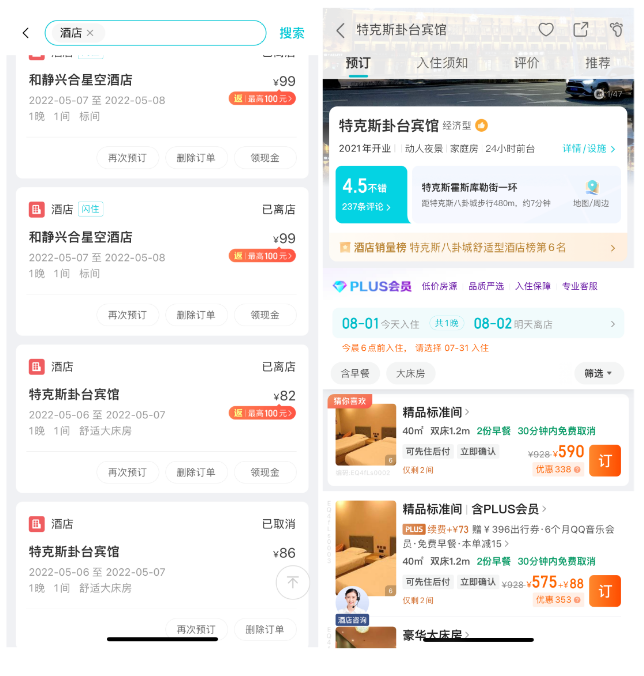Delete the ¥82 特克斯卦台宾馆 order
This screenshot has width=644, height=676.
196,472
